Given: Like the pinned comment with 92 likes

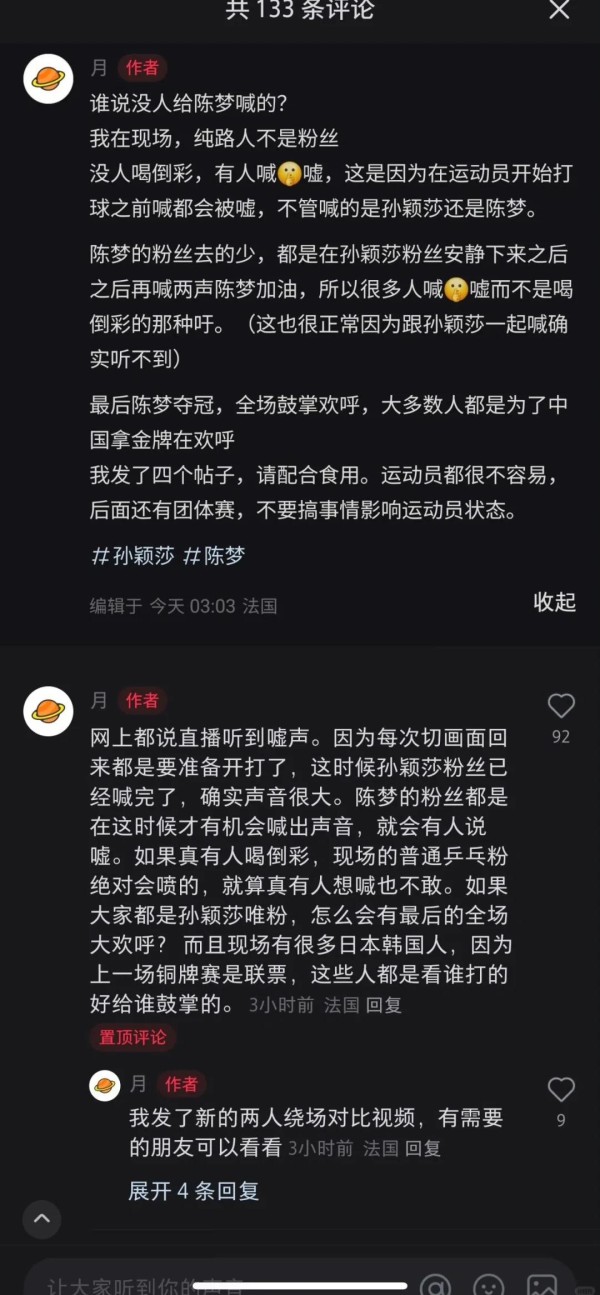Looking at the screenshot, I should (561, 706).
